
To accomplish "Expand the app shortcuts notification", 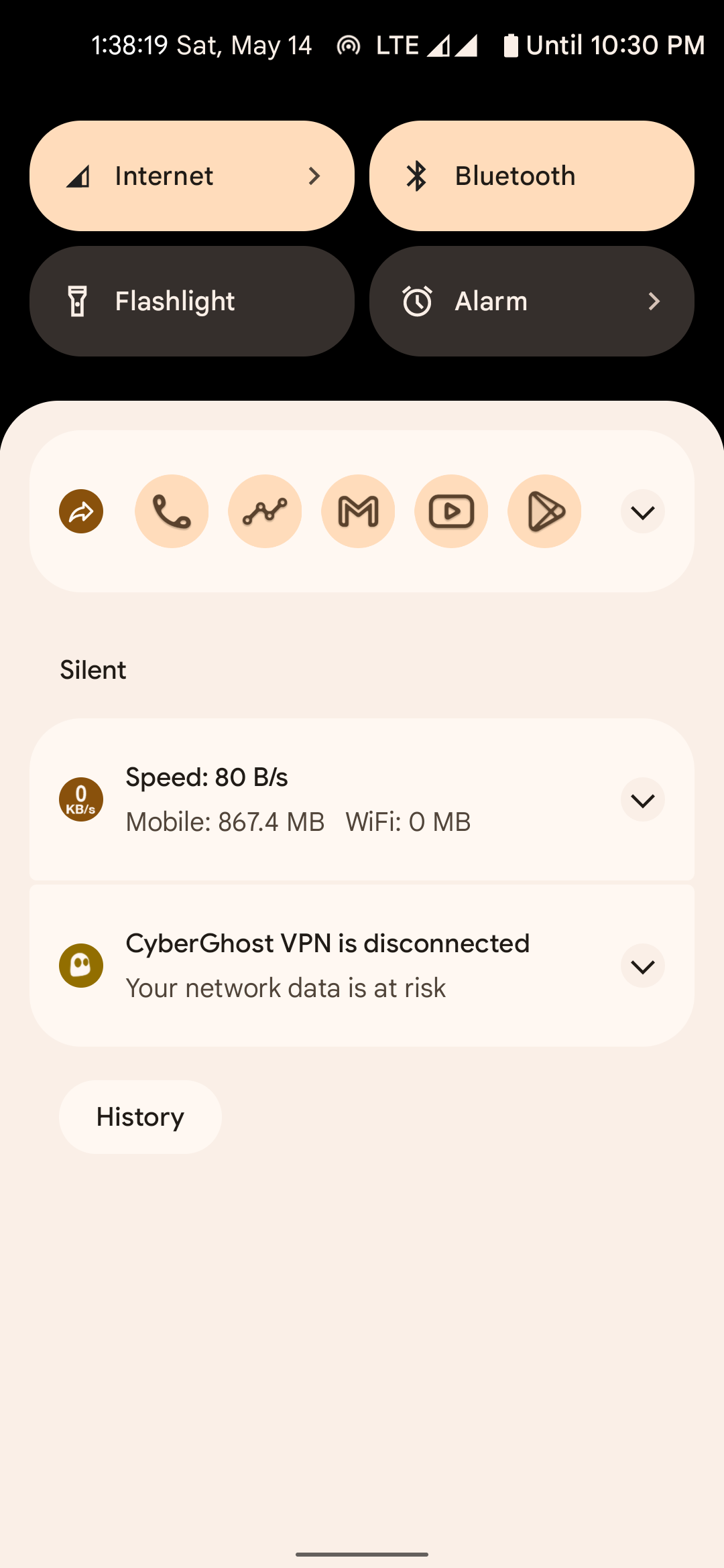I will tap(642, 512).
